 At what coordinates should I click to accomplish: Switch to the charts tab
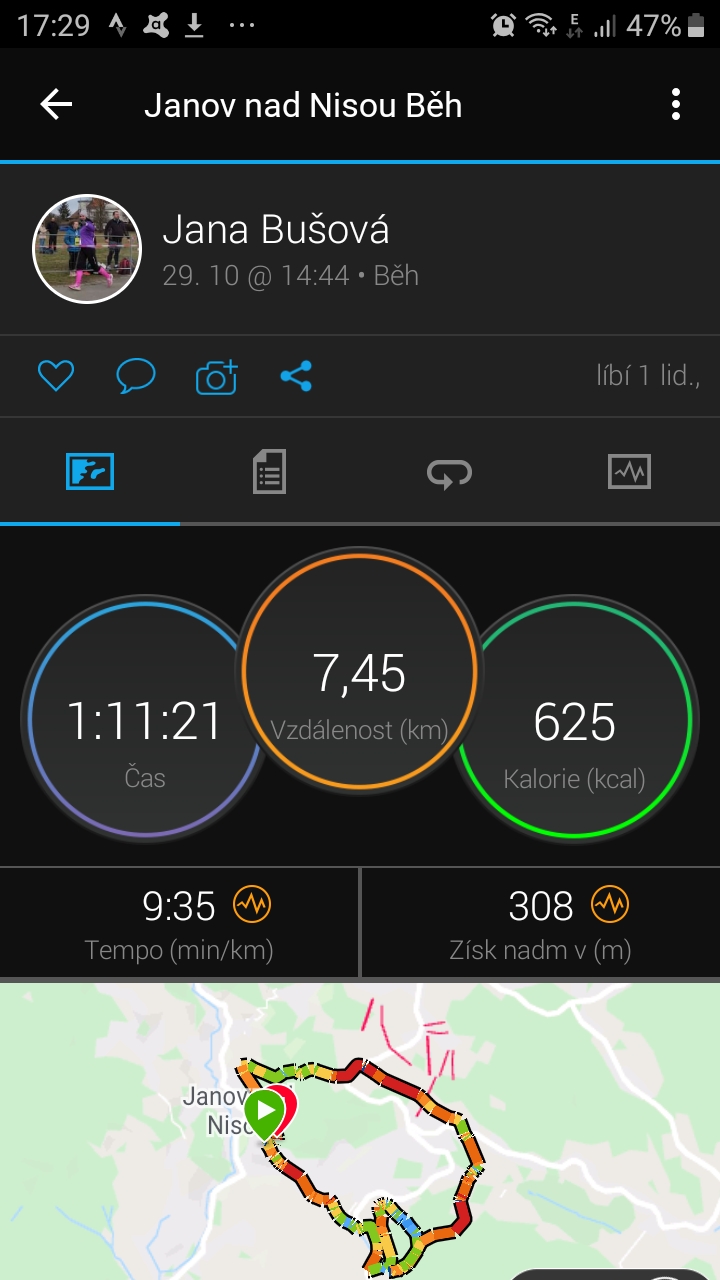point(629,471)
